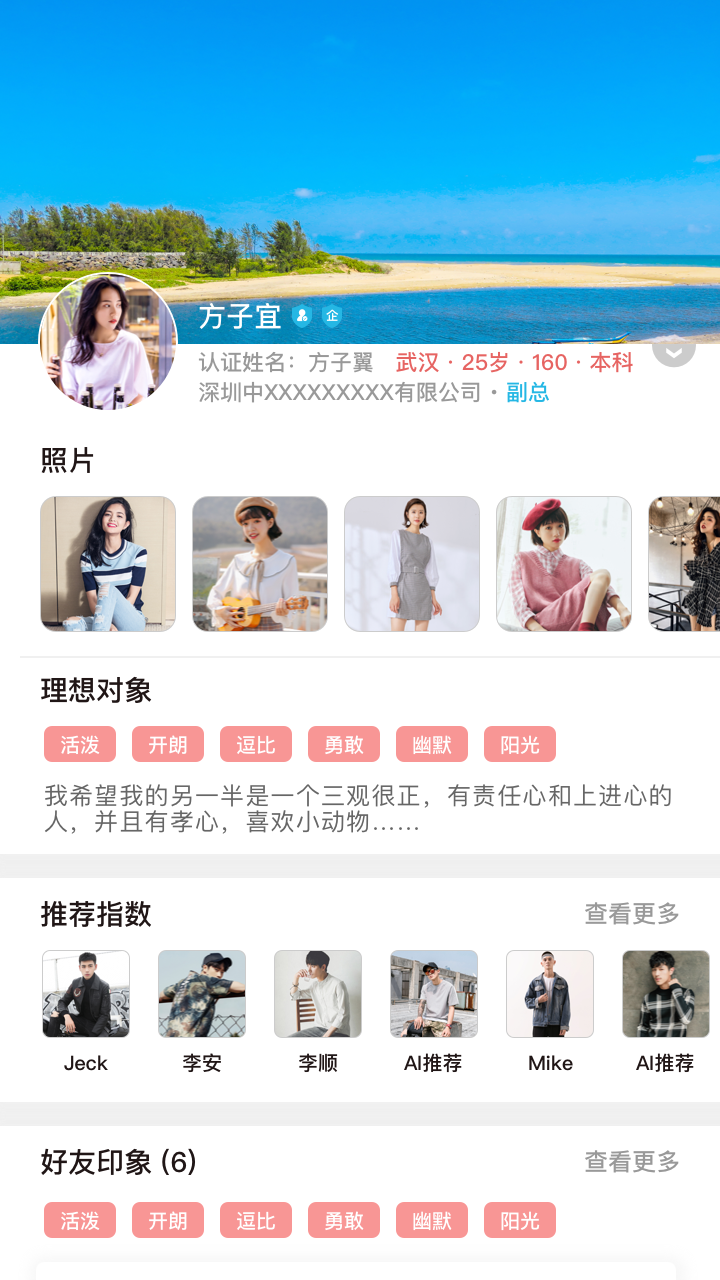The image size is (720, 1280).
Task: Tap the 幽默 tag under 理想对象
Action: [x=432, y=744]
